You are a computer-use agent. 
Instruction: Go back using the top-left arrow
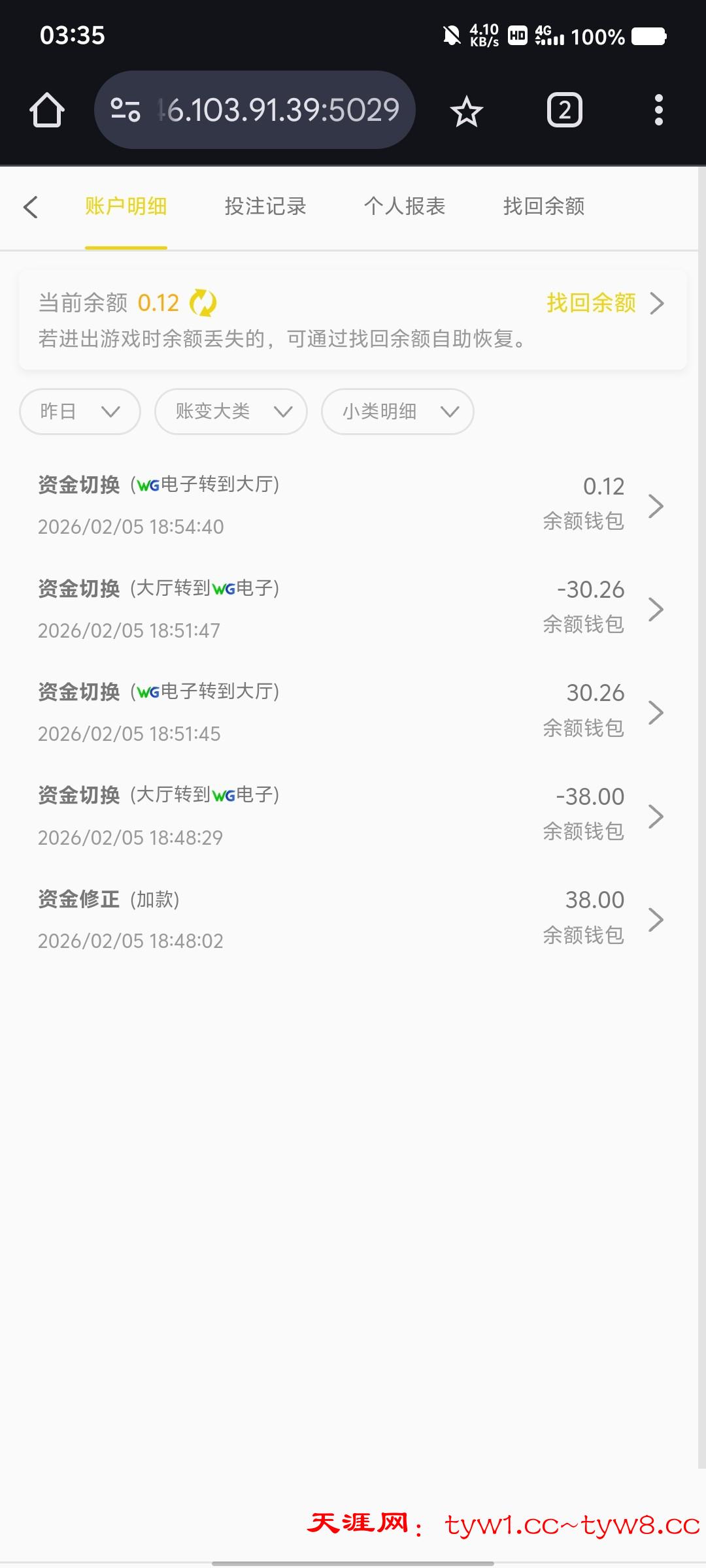point(31,207)
